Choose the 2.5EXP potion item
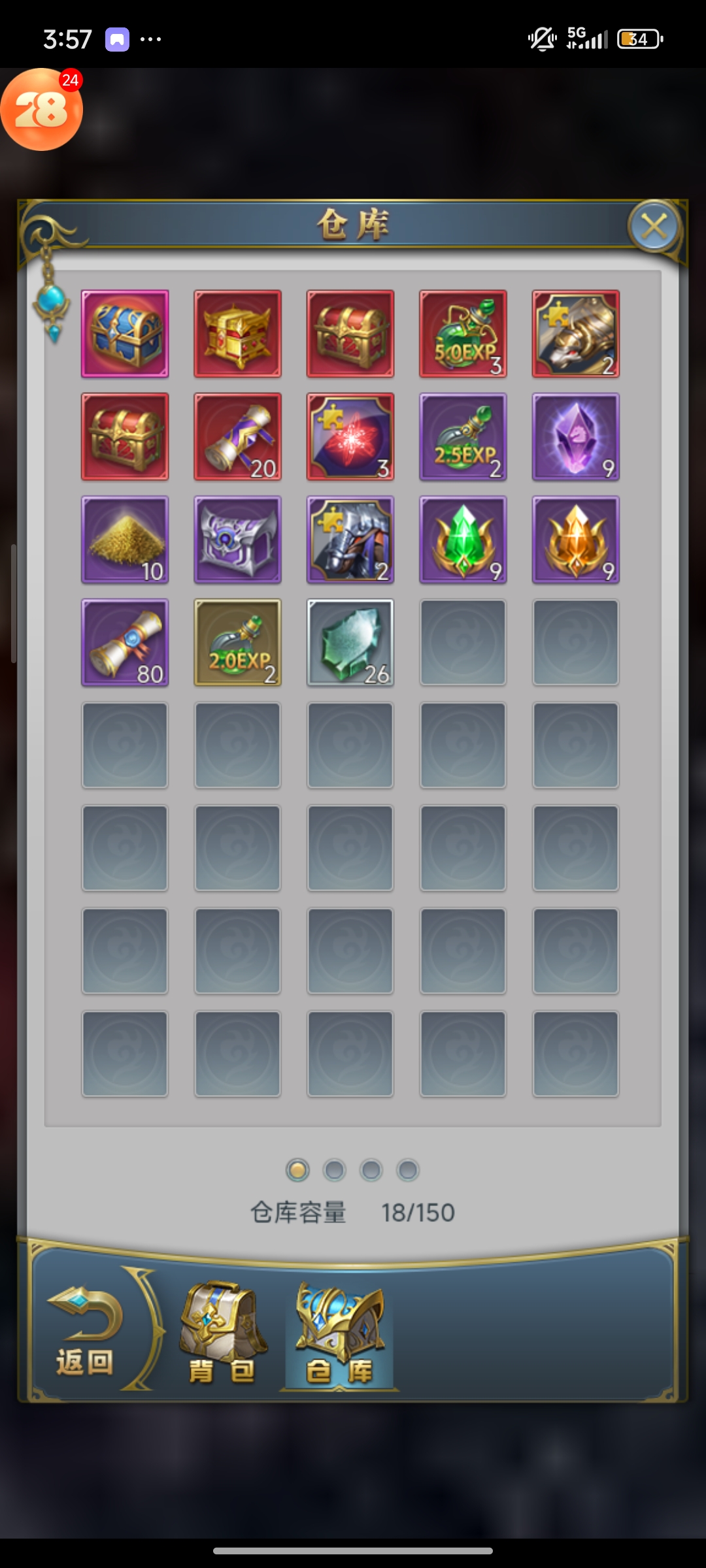Screen dimensions: 706x1568 tap(463, 436)
